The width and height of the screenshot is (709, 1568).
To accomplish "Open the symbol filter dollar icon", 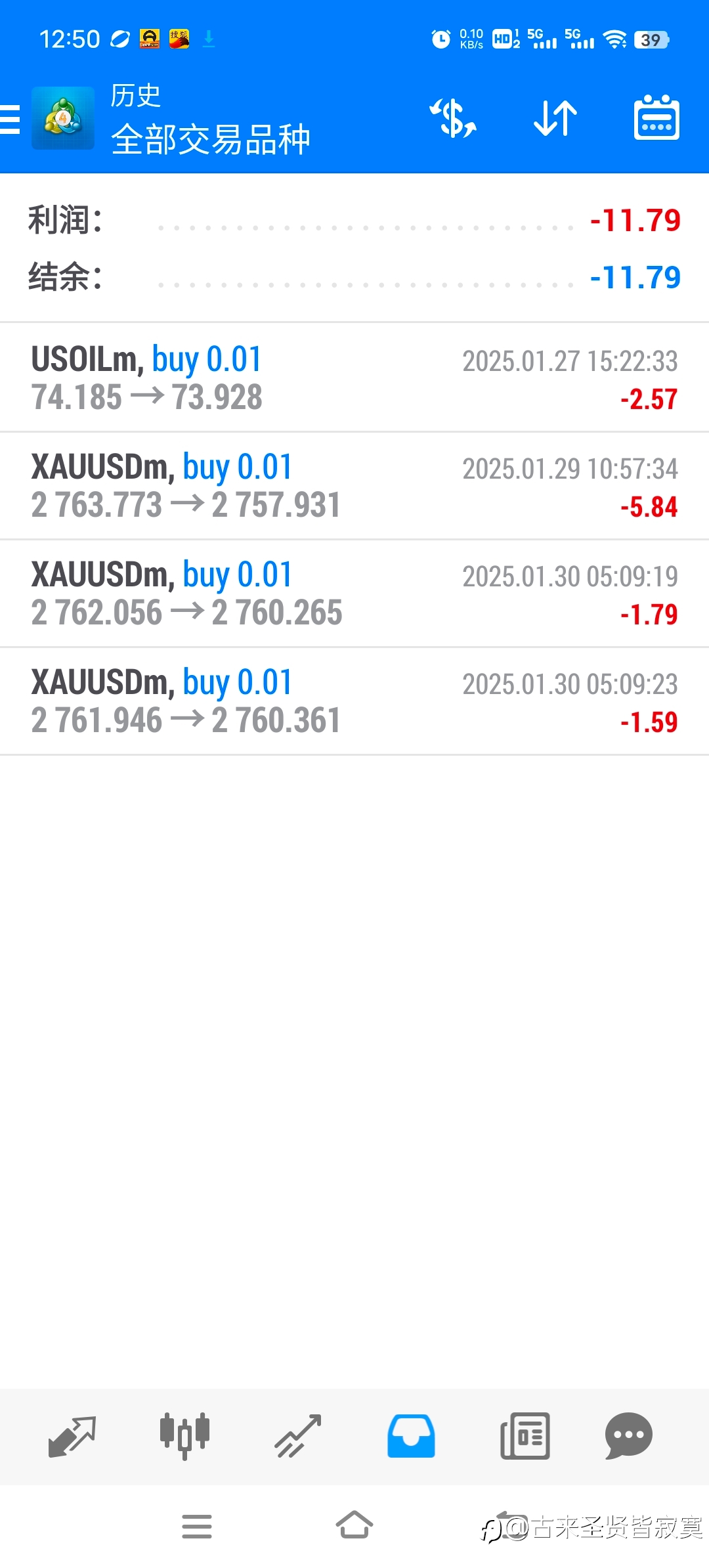I will [453, 118].
